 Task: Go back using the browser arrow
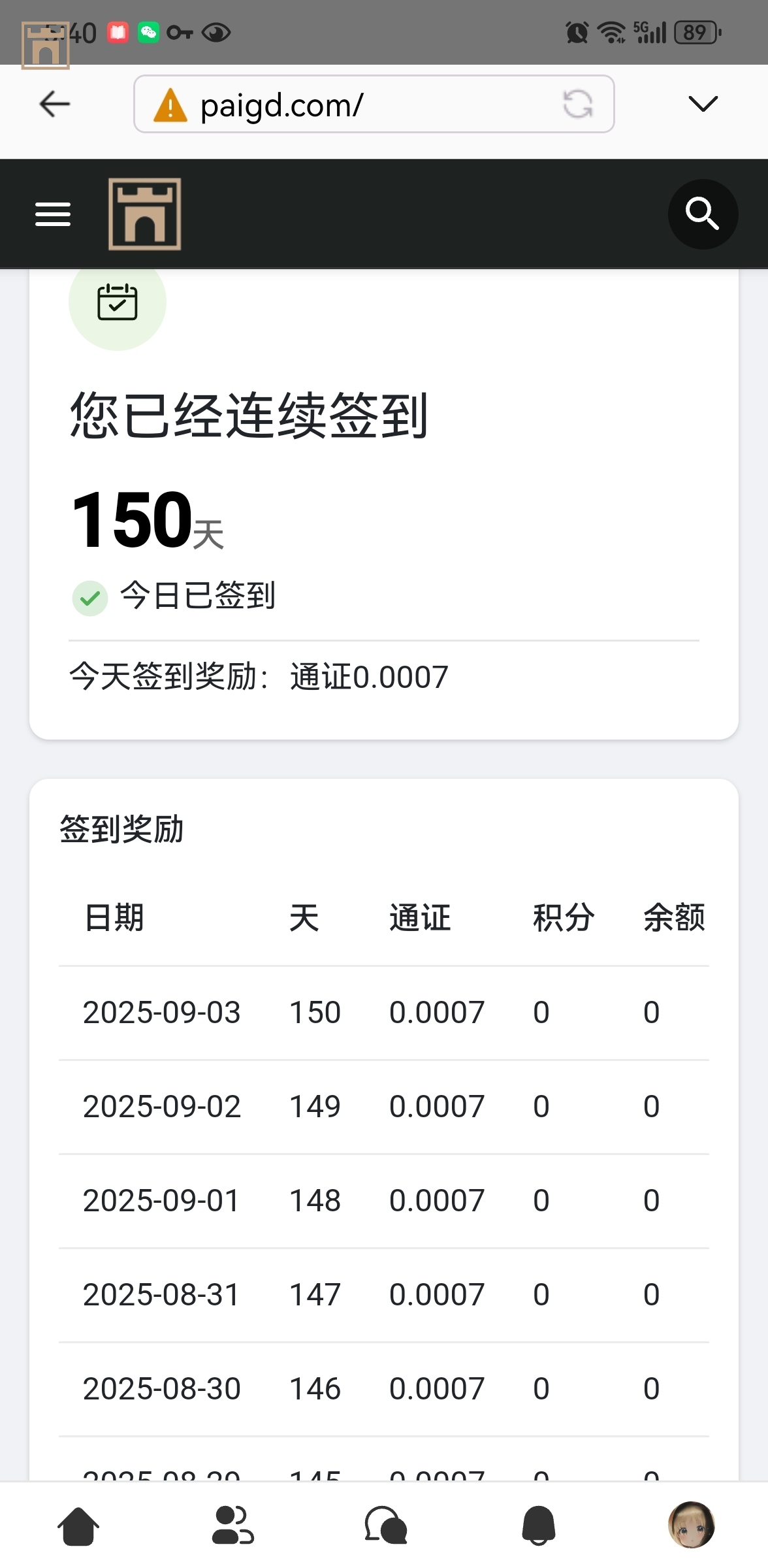pos(55,104)
